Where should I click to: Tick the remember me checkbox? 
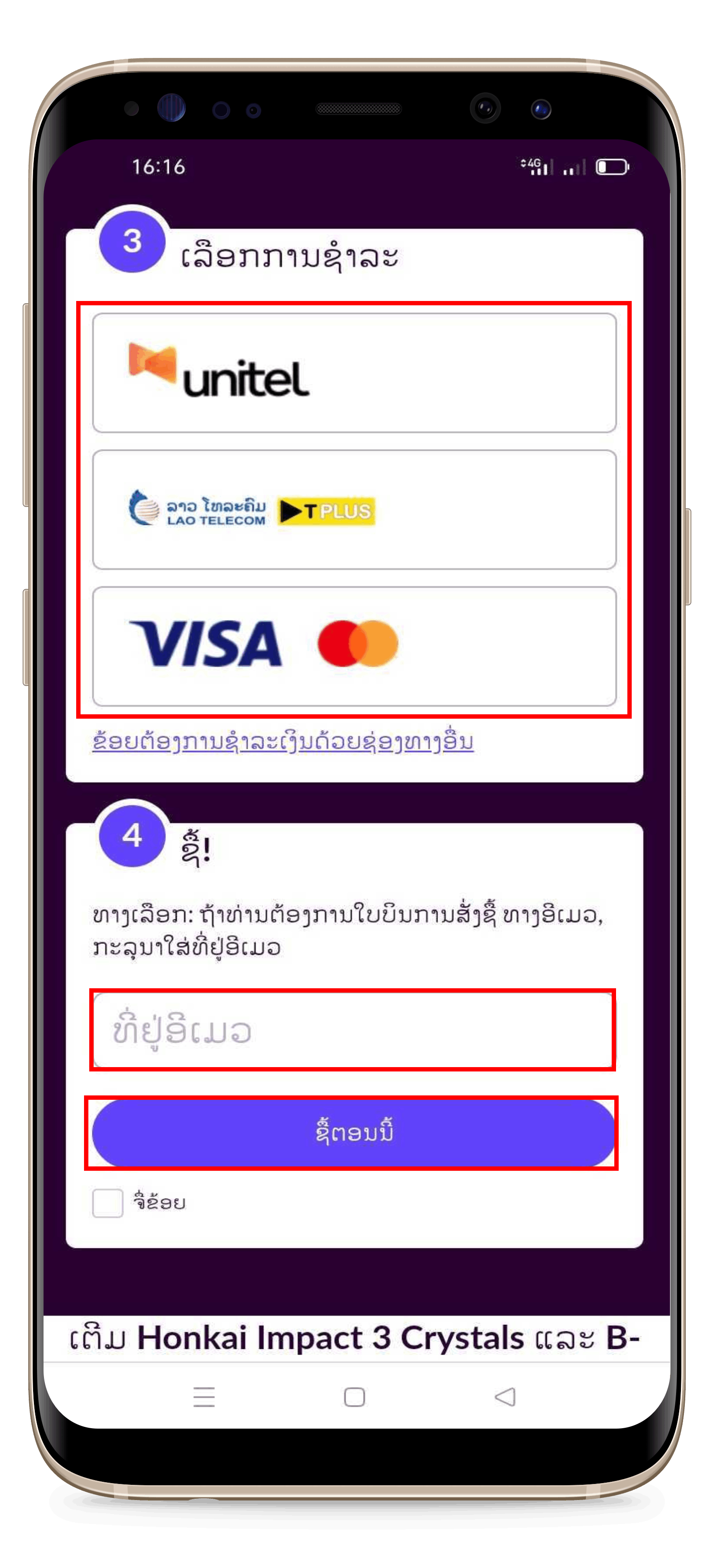tap(108, 1203)
